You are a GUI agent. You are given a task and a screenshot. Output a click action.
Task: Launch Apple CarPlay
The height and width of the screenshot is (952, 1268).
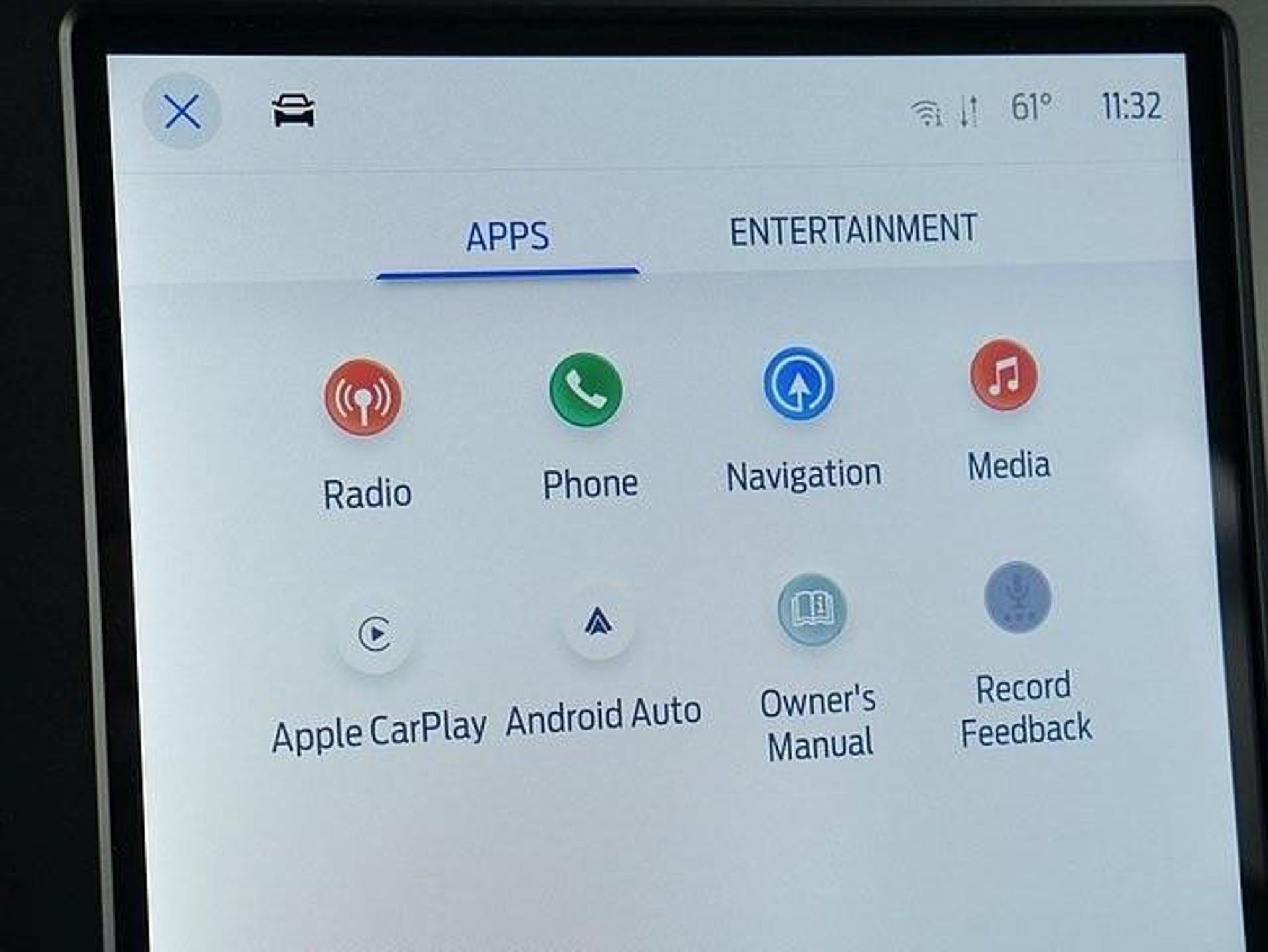[x=375, y=634]
